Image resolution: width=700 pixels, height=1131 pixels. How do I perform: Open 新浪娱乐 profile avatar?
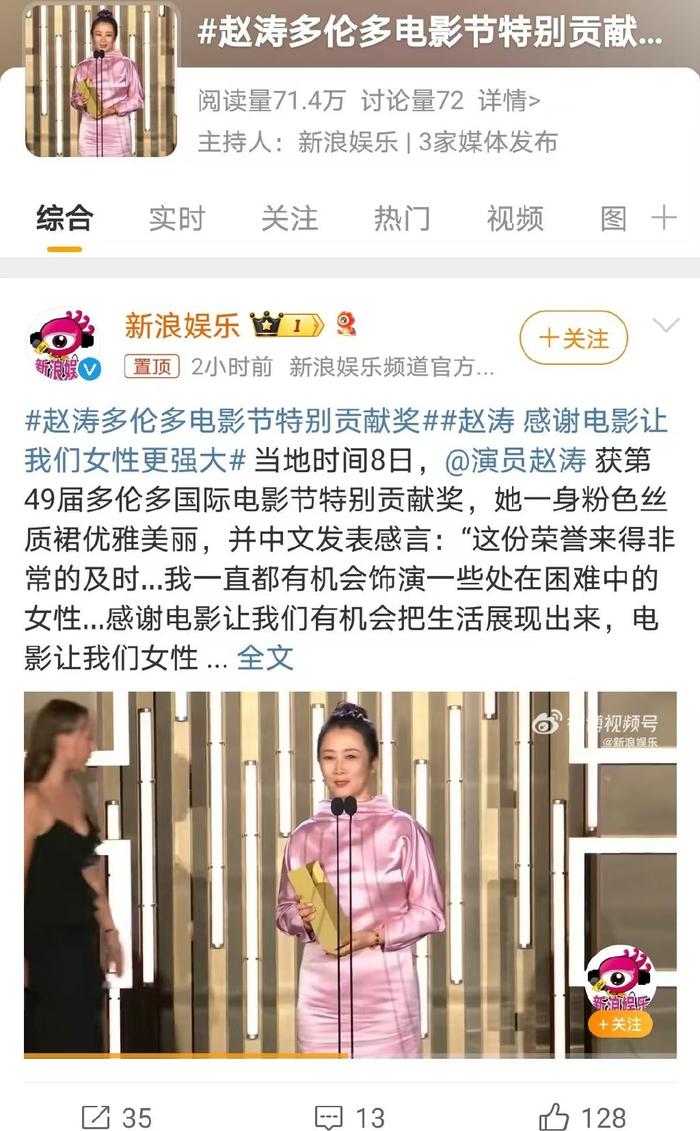pyautogui.click(x=64, y=345)
